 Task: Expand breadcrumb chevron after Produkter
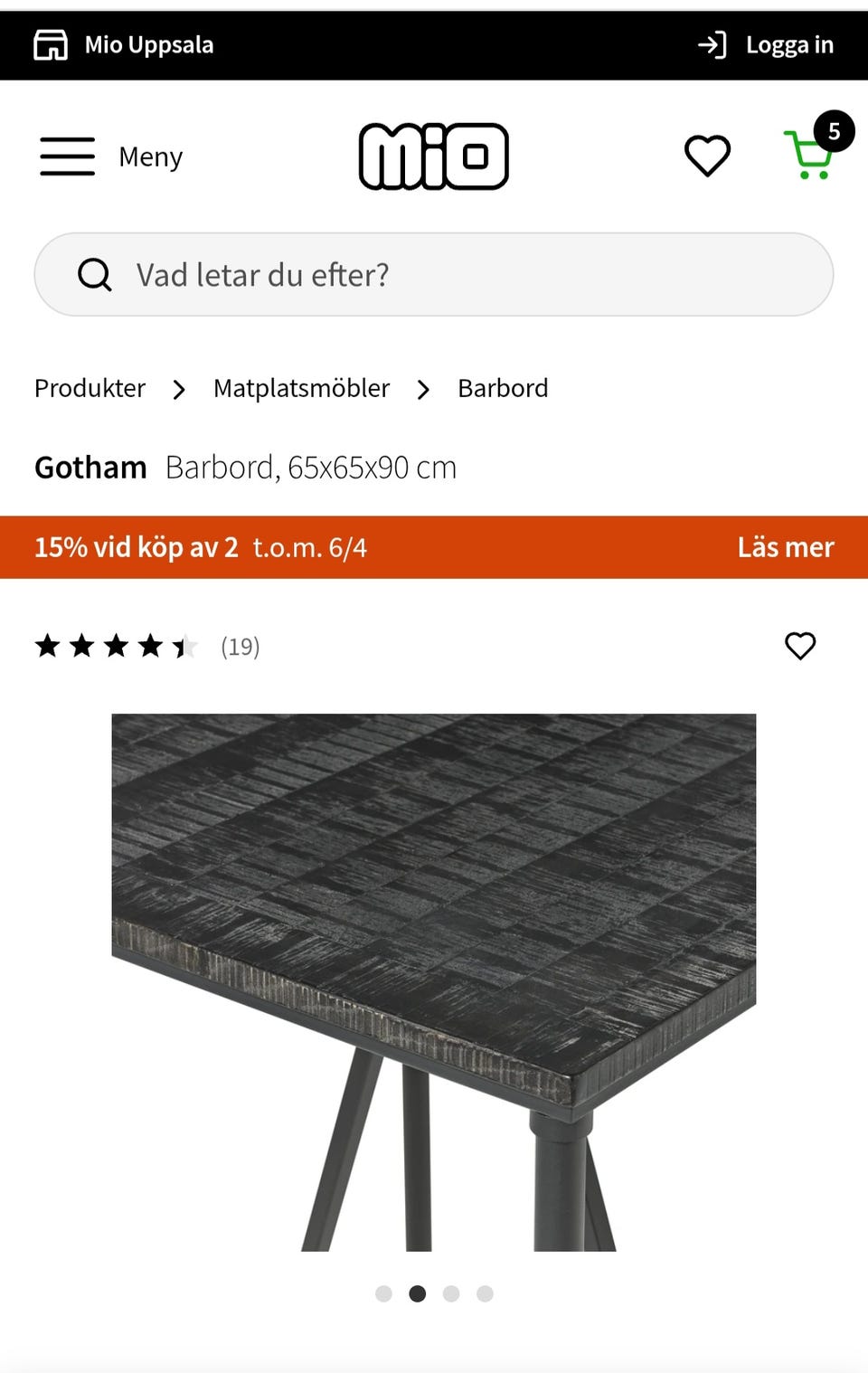(178, 389)
